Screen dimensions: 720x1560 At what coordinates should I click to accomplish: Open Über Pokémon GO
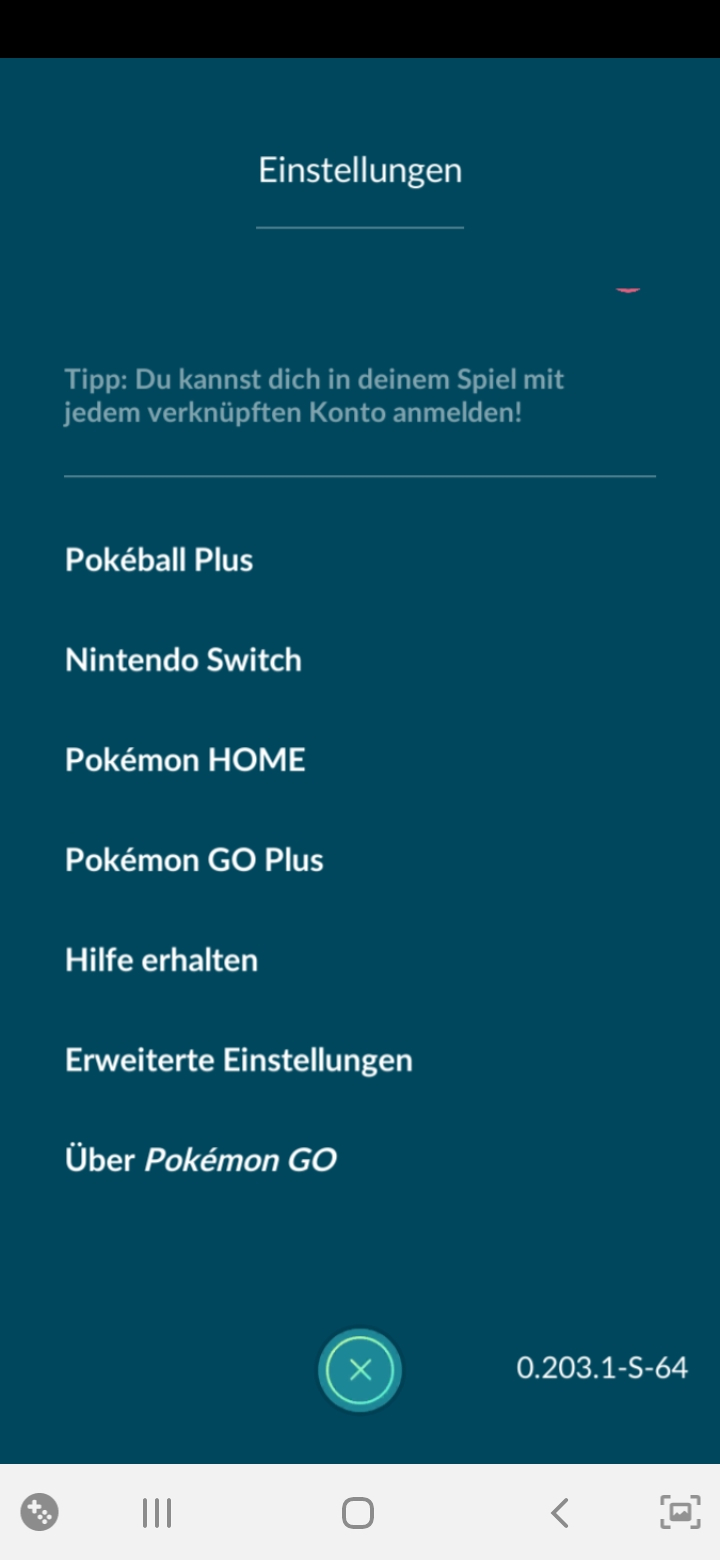(200, 1160)
